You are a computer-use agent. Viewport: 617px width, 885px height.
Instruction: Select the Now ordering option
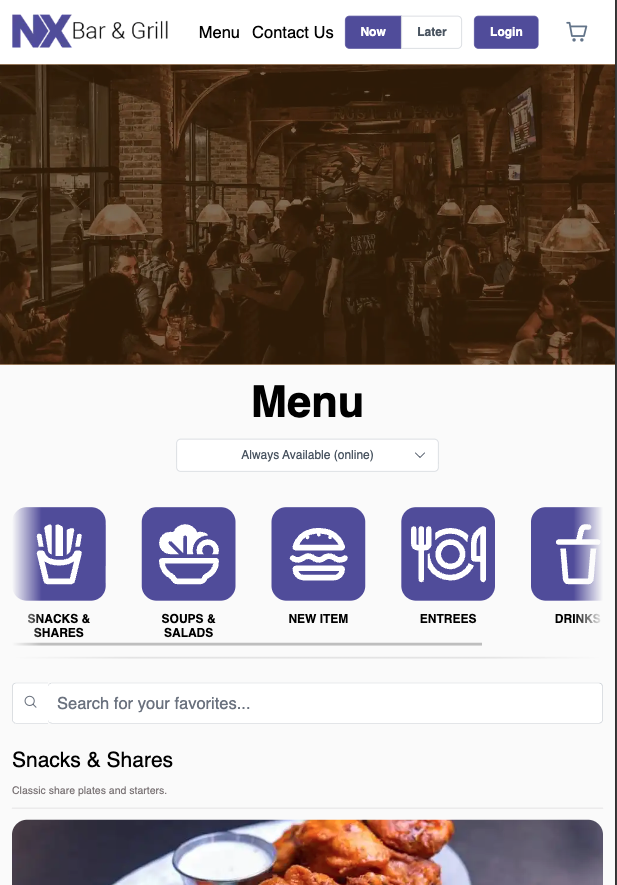click(373, 32)
